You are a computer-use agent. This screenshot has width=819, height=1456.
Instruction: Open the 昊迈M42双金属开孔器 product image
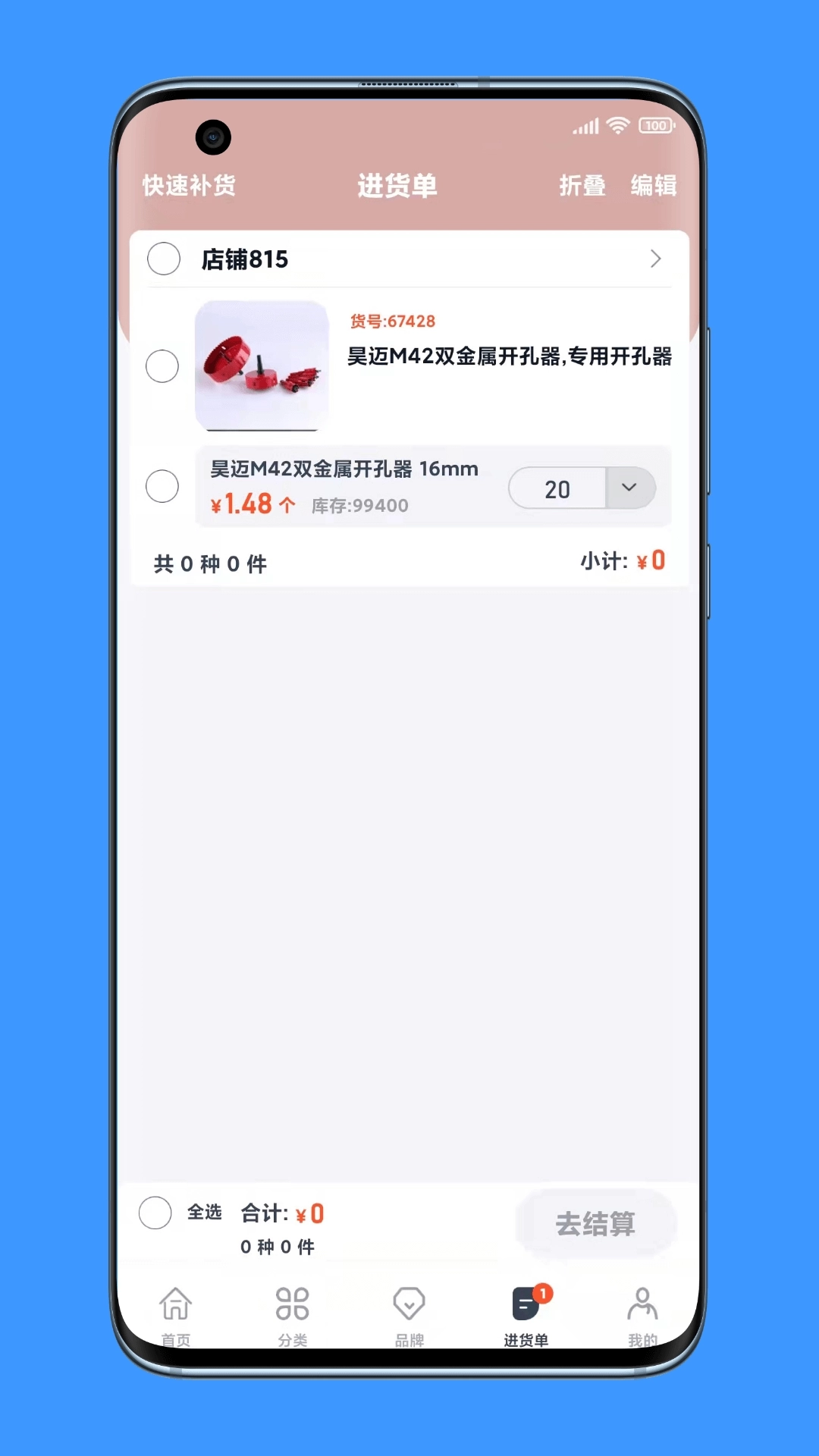(x=262, y=366)
